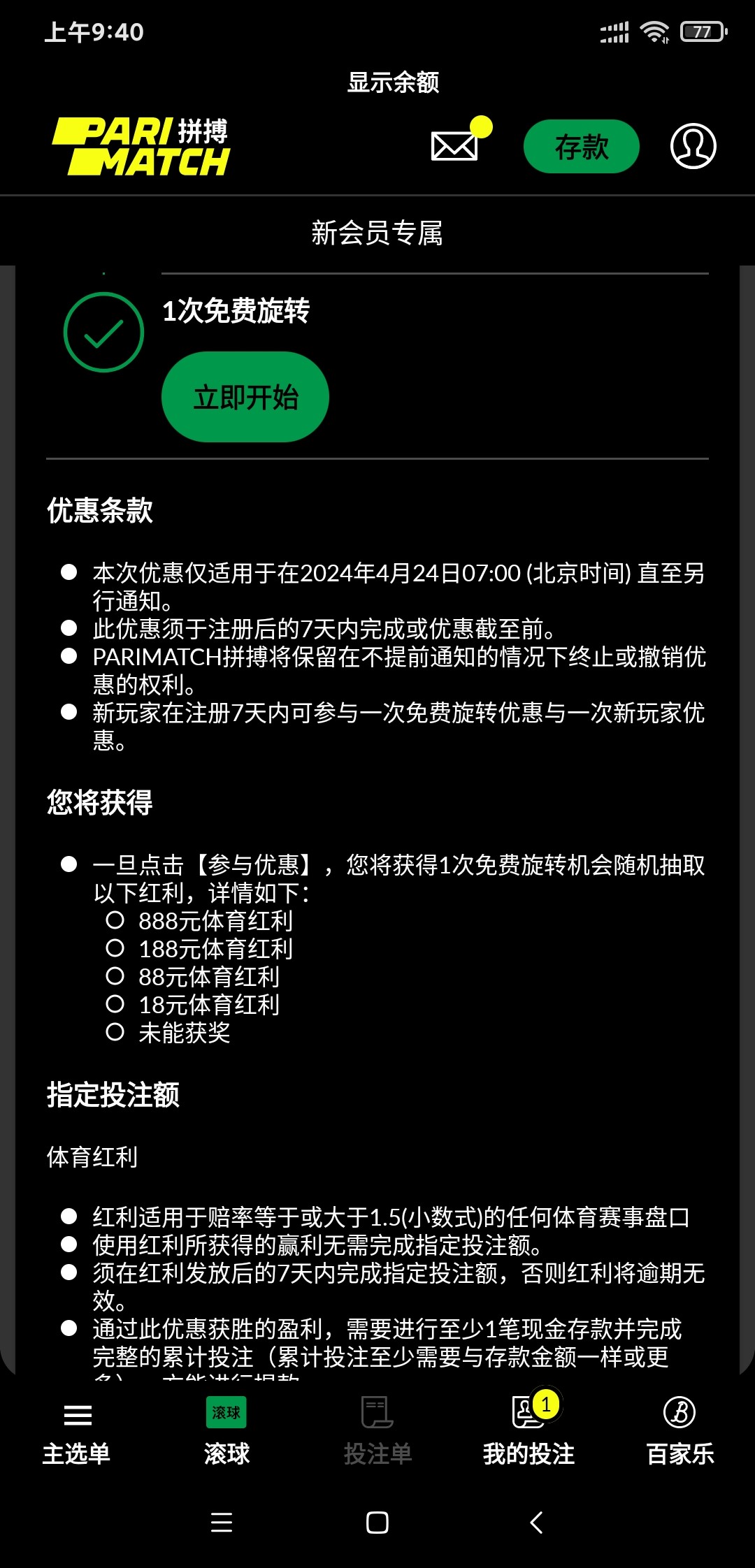
Task: Tap the Parimatch logo to go home
Action: point(142,147)
